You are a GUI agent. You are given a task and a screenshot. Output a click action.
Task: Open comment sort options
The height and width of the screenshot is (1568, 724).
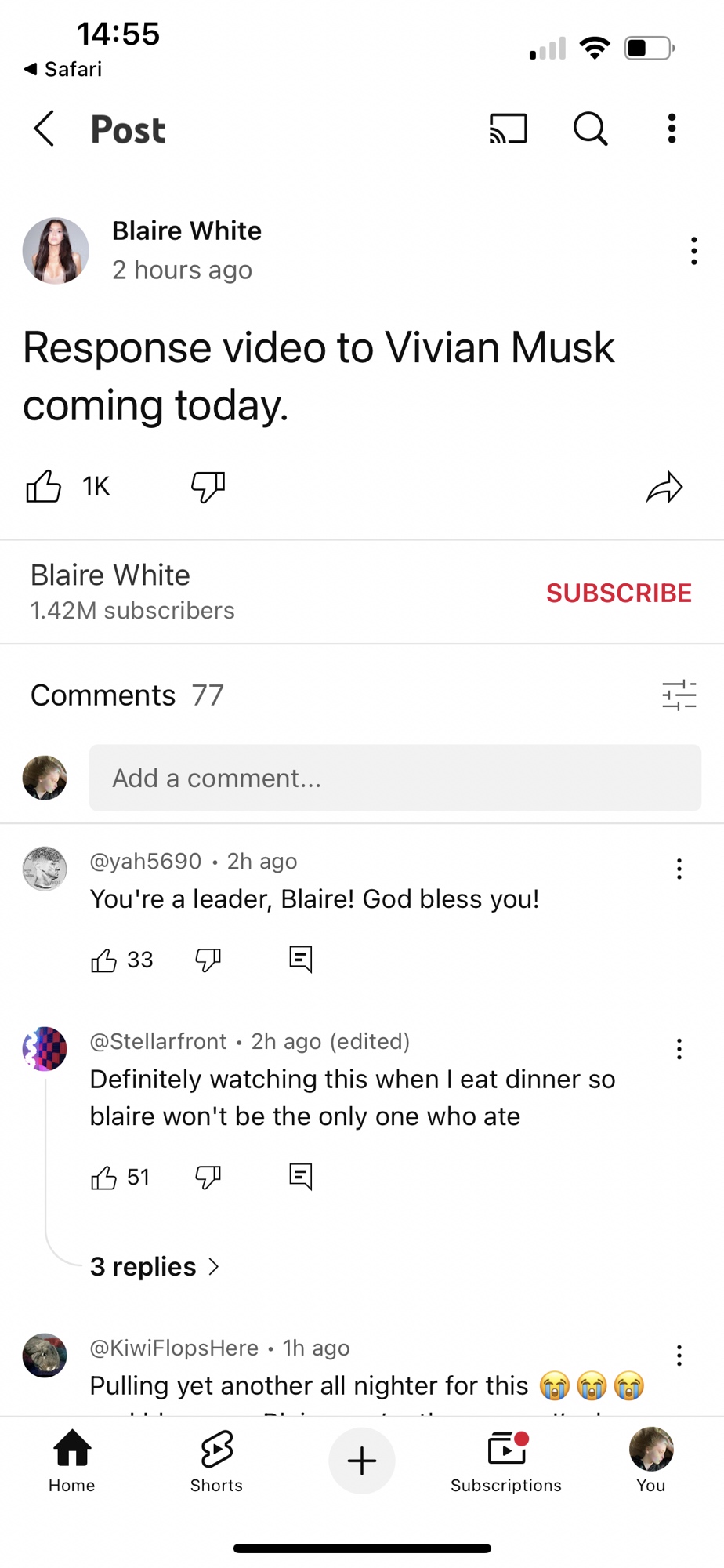[679, 695]
